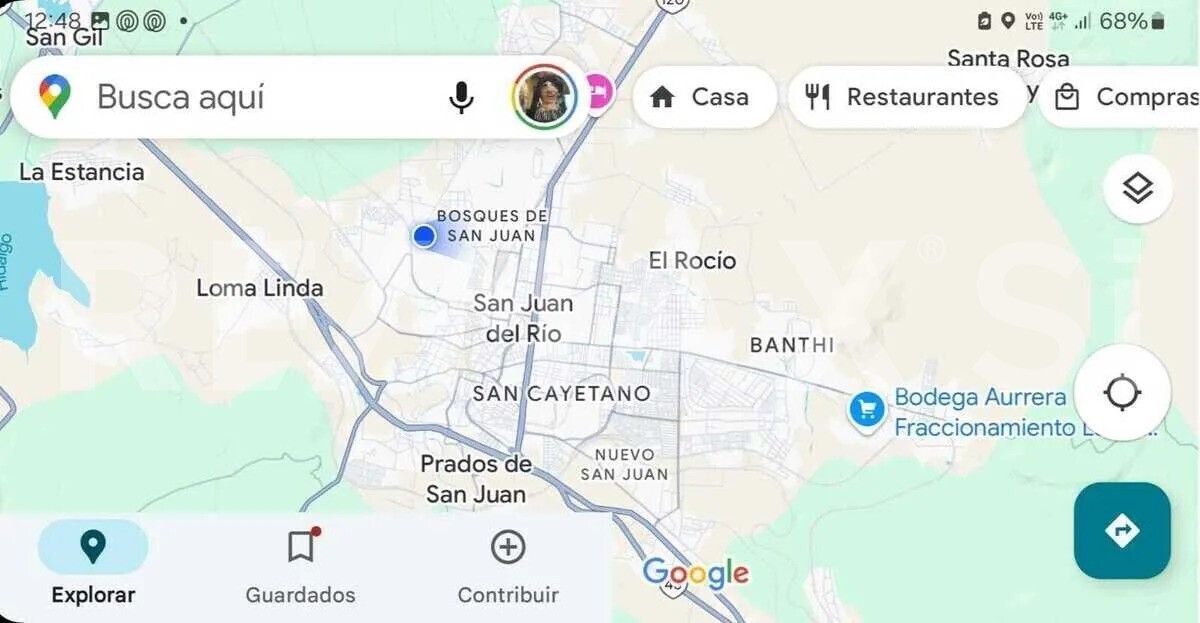Switch to the Explorar tab
The image size is (1200, 623).
click(93, 565)
